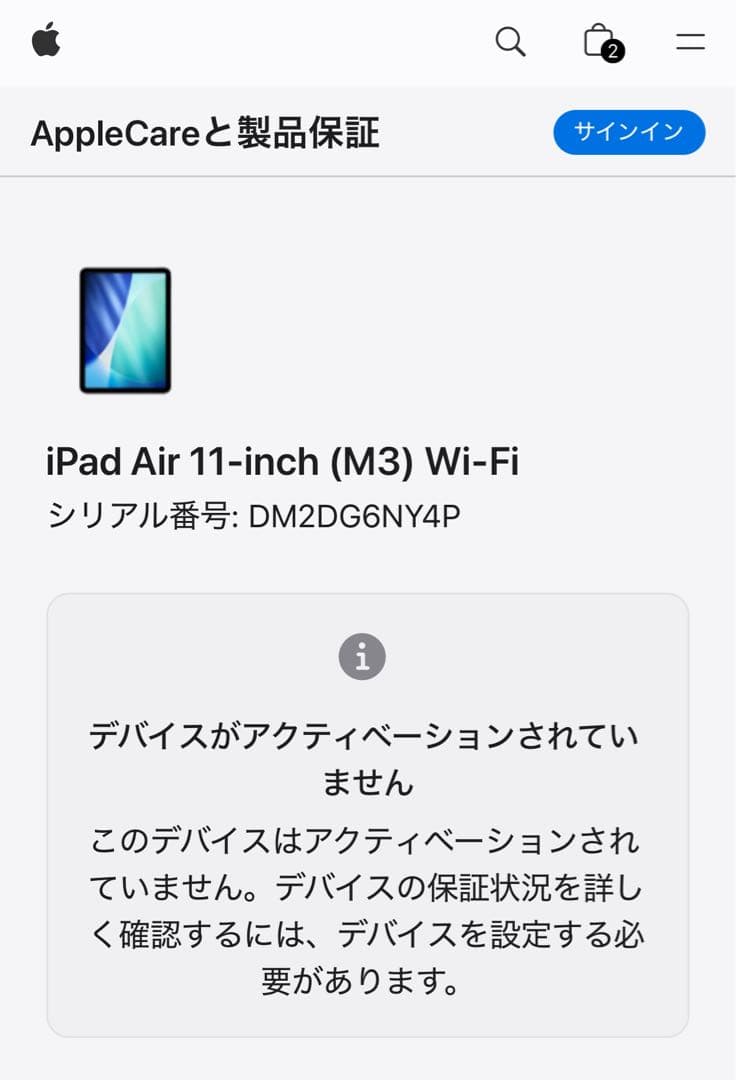Click the circular info icon above the message

362,656
